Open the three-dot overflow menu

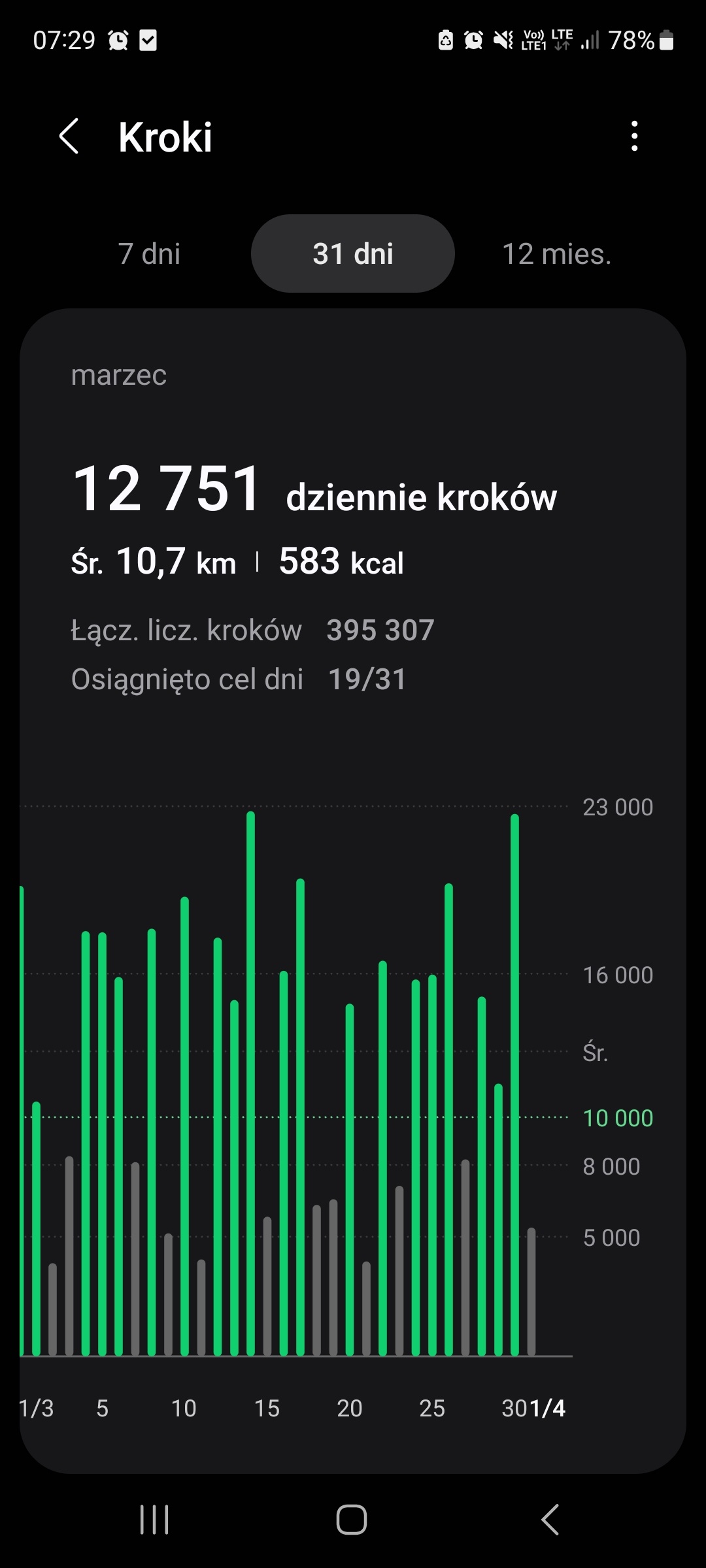(634, 137)
